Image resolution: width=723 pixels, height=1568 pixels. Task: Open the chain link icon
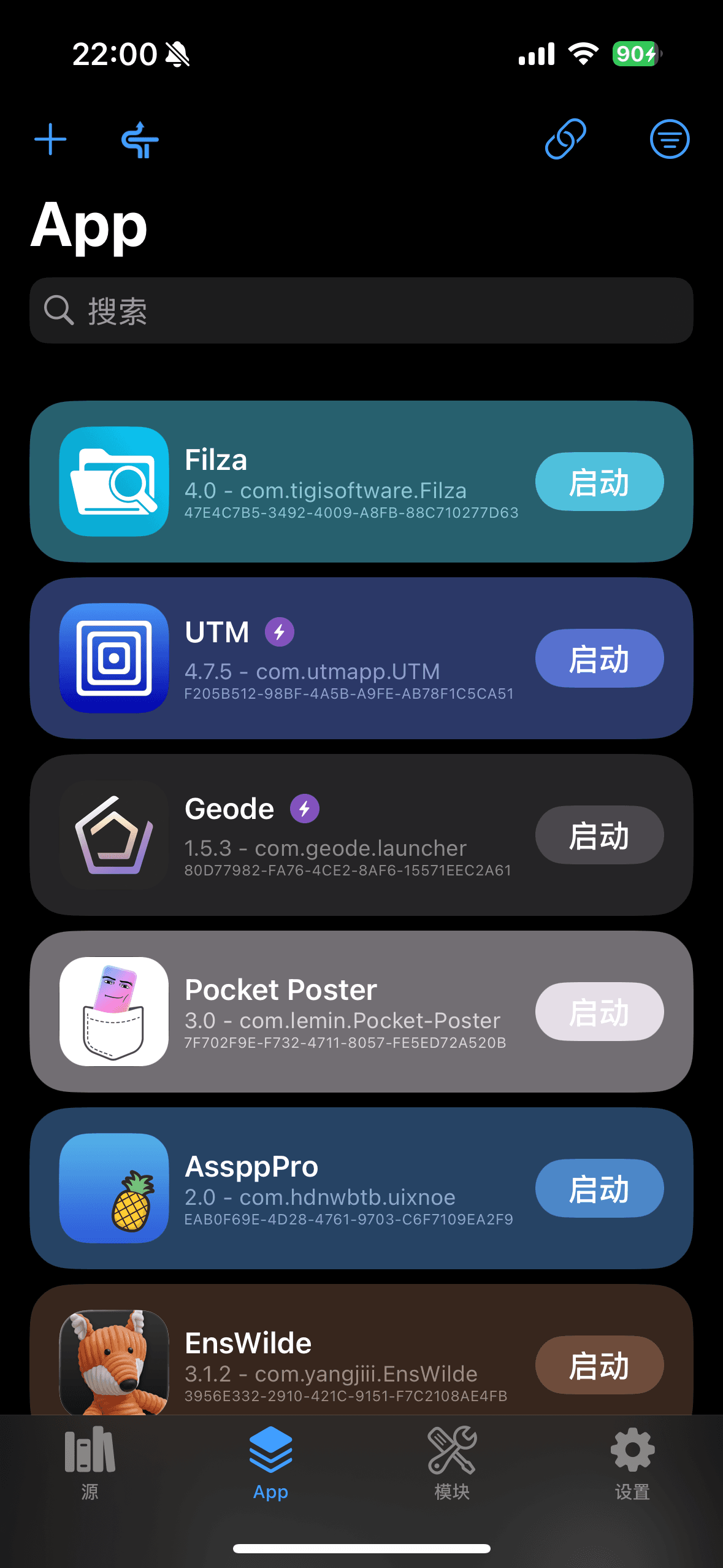coord(565,139)
